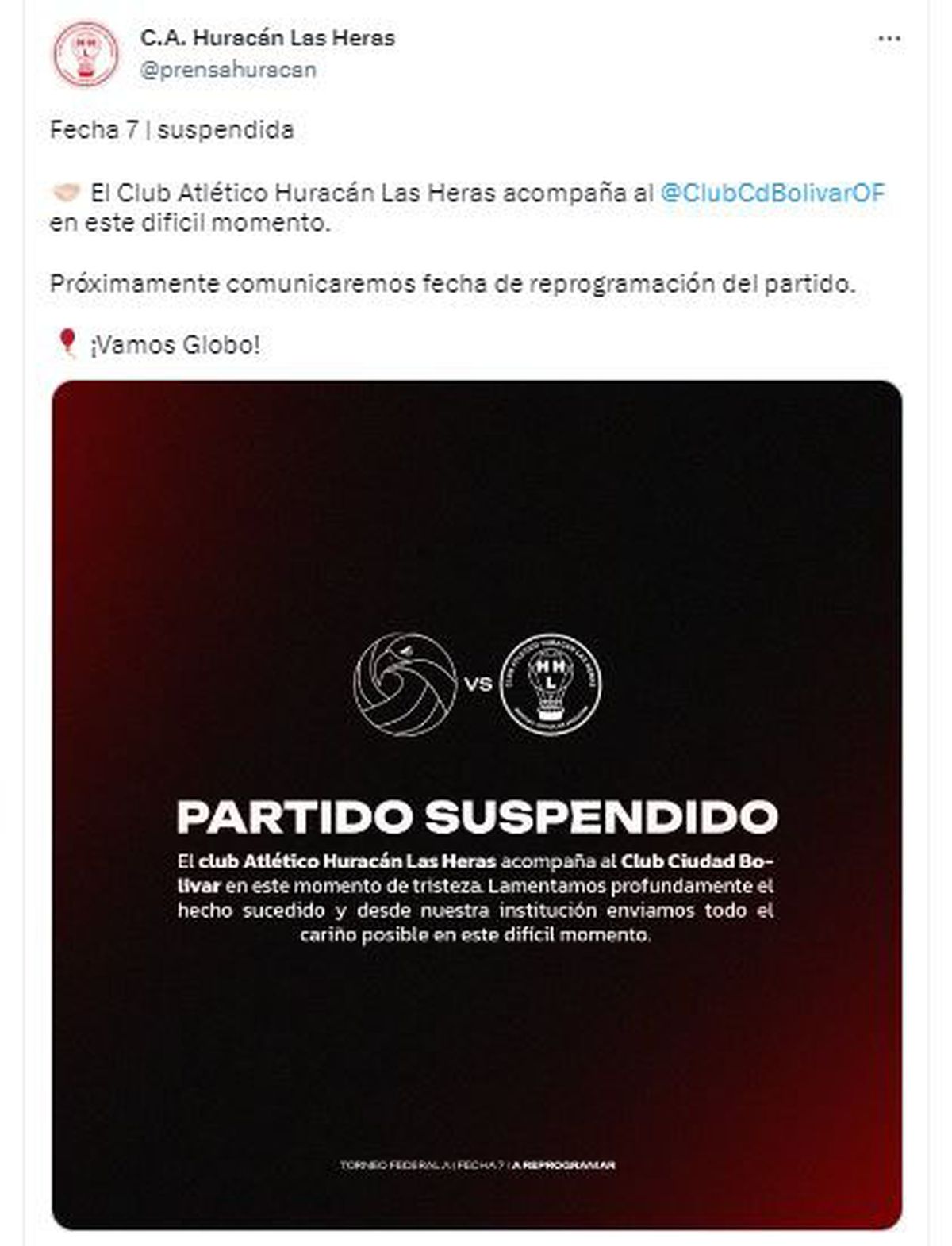
Task: Open the @ClubCdBolivarOF mention link
Action: tap(773, 193)
